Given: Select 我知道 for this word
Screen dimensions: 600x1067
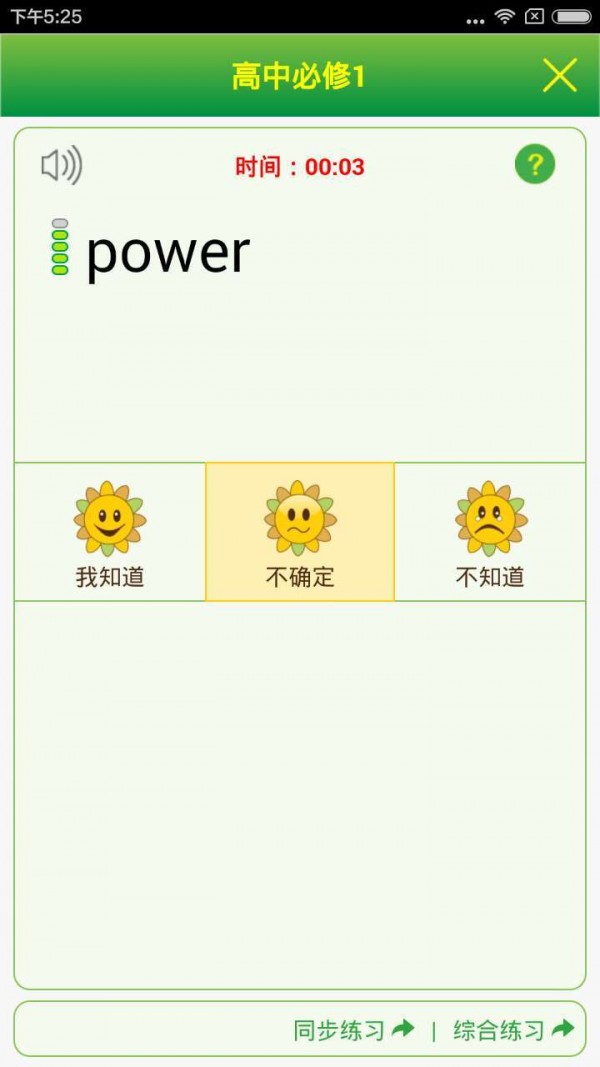Looking at the screenshot, I should (110, 532).
